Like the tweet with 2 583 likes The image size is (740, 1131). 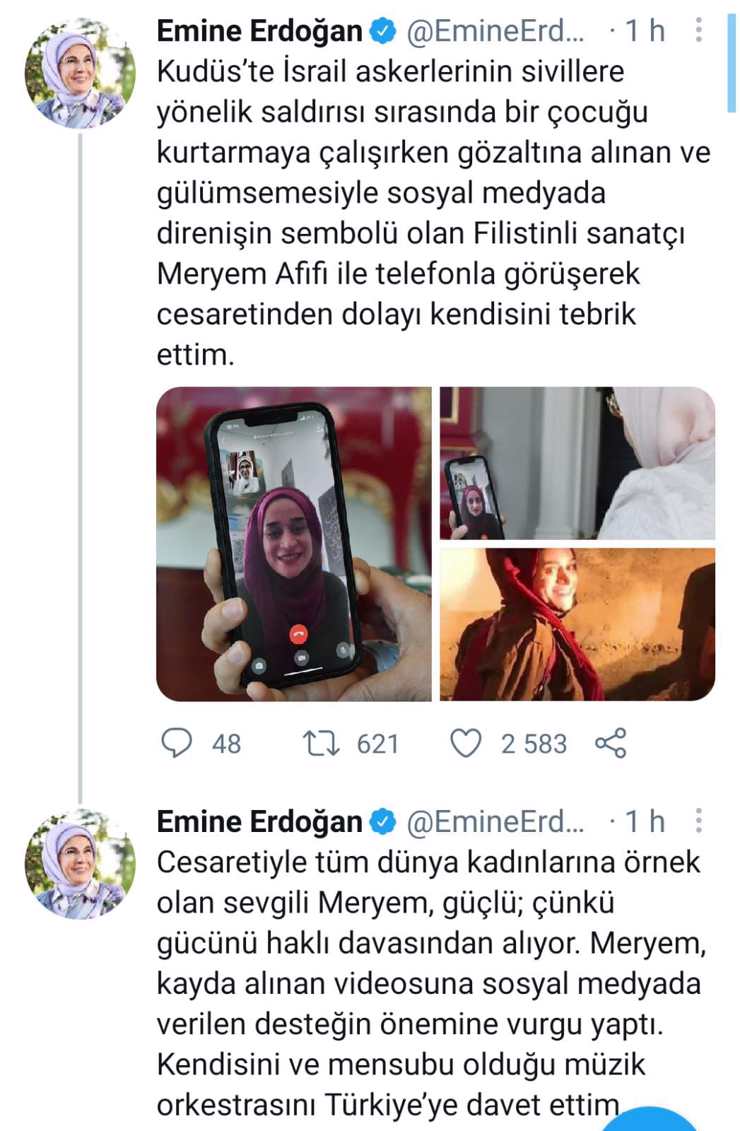467,743
